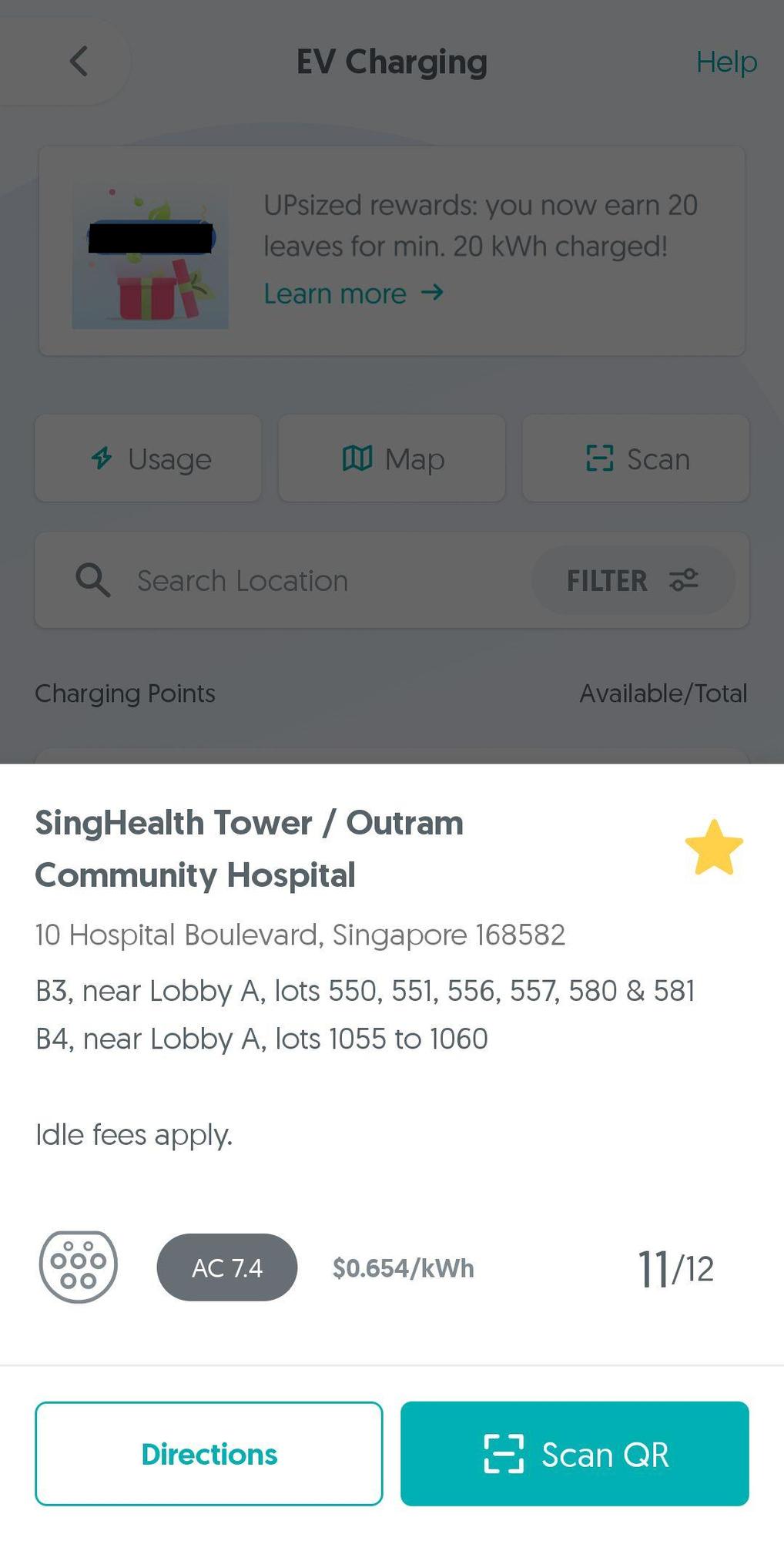Tap the back arrow icon
Image resolution: width=784 pixels, height=1541 pixels.
click(79, 62)
